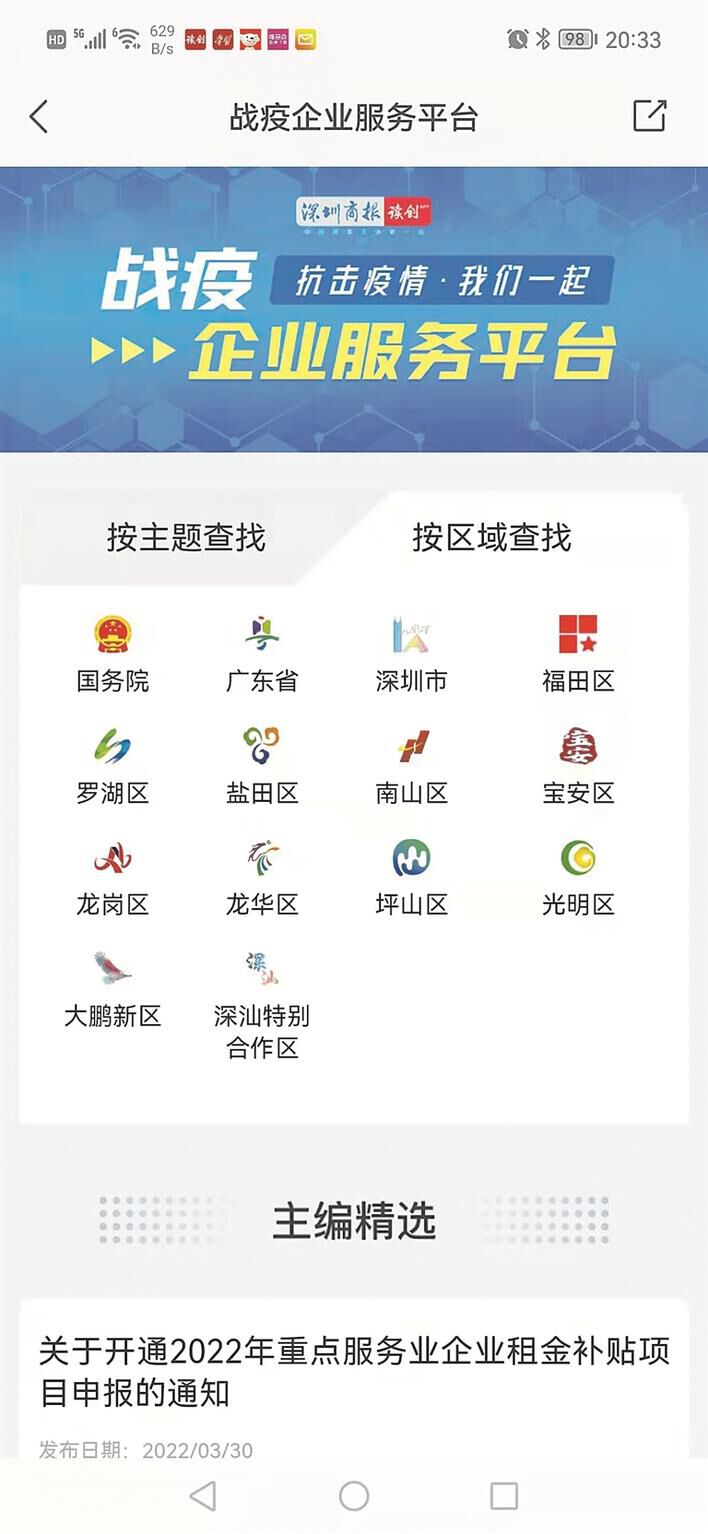This screenshot has width=708, height=1534.
Task: Select 深汕特别合作区
Action: pyautogui.click(x=262, y=1005)
